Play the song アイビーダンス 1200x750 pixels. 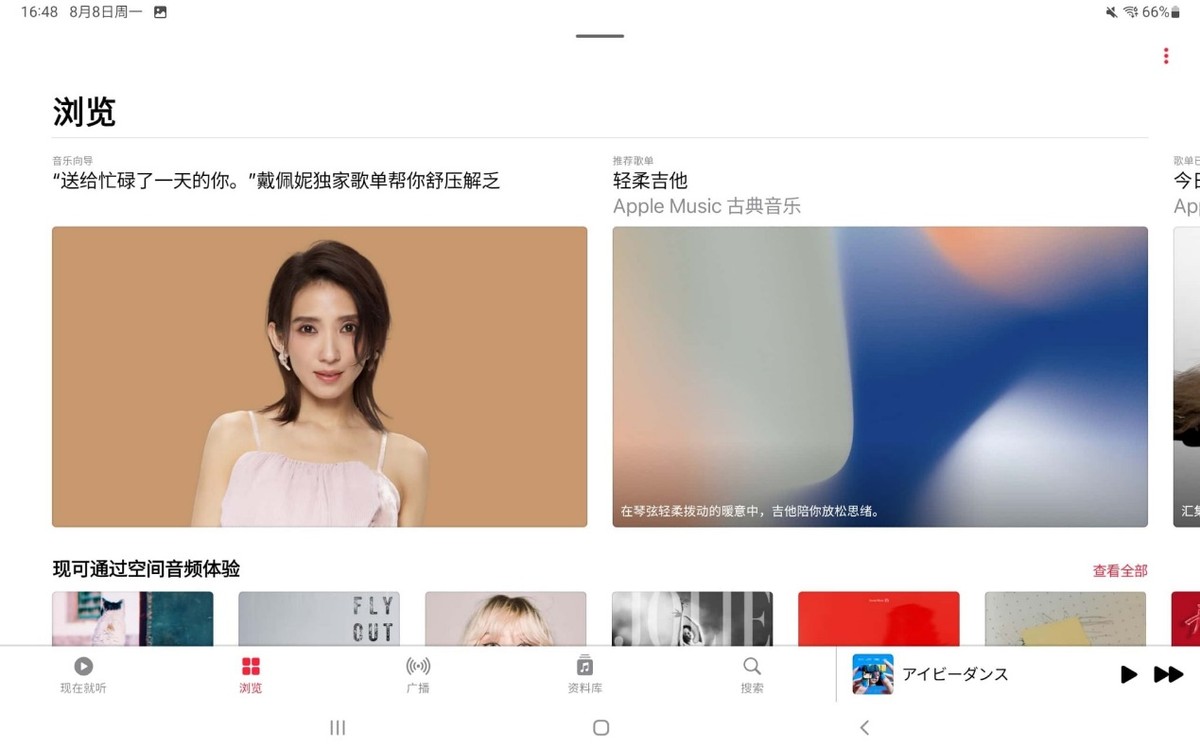(1128, 675)
